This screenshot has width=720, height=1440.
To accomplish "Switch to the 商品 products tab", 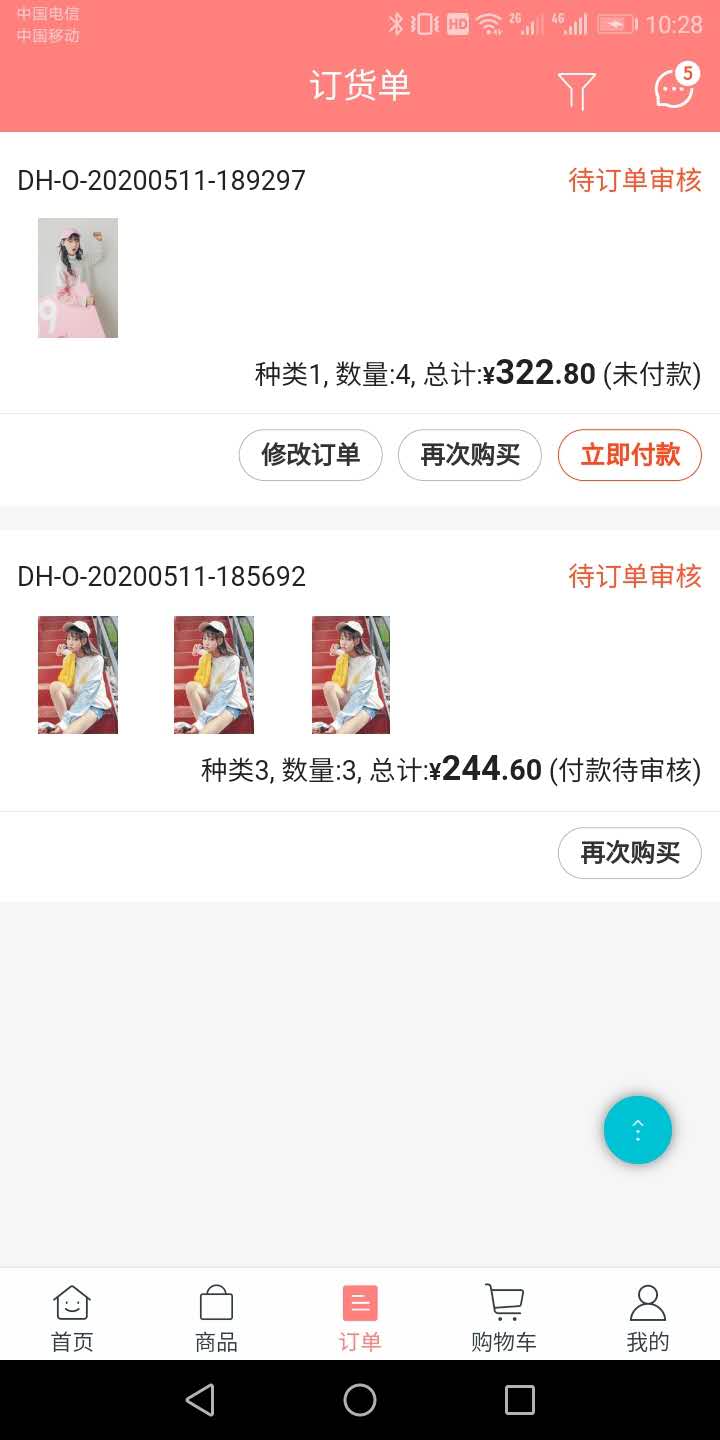I will coord(216,1318).
